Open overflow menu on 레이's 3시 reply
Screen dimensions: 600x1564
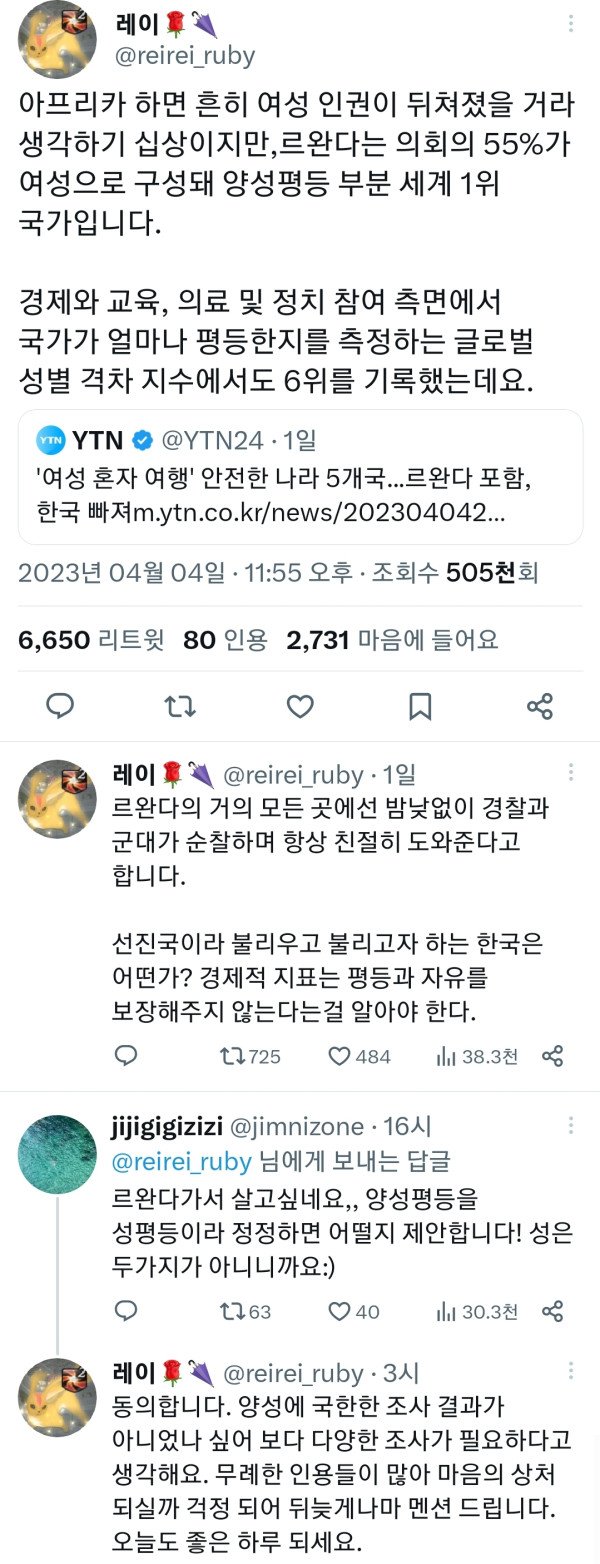pyautogui.click(x=571, y=1372)
